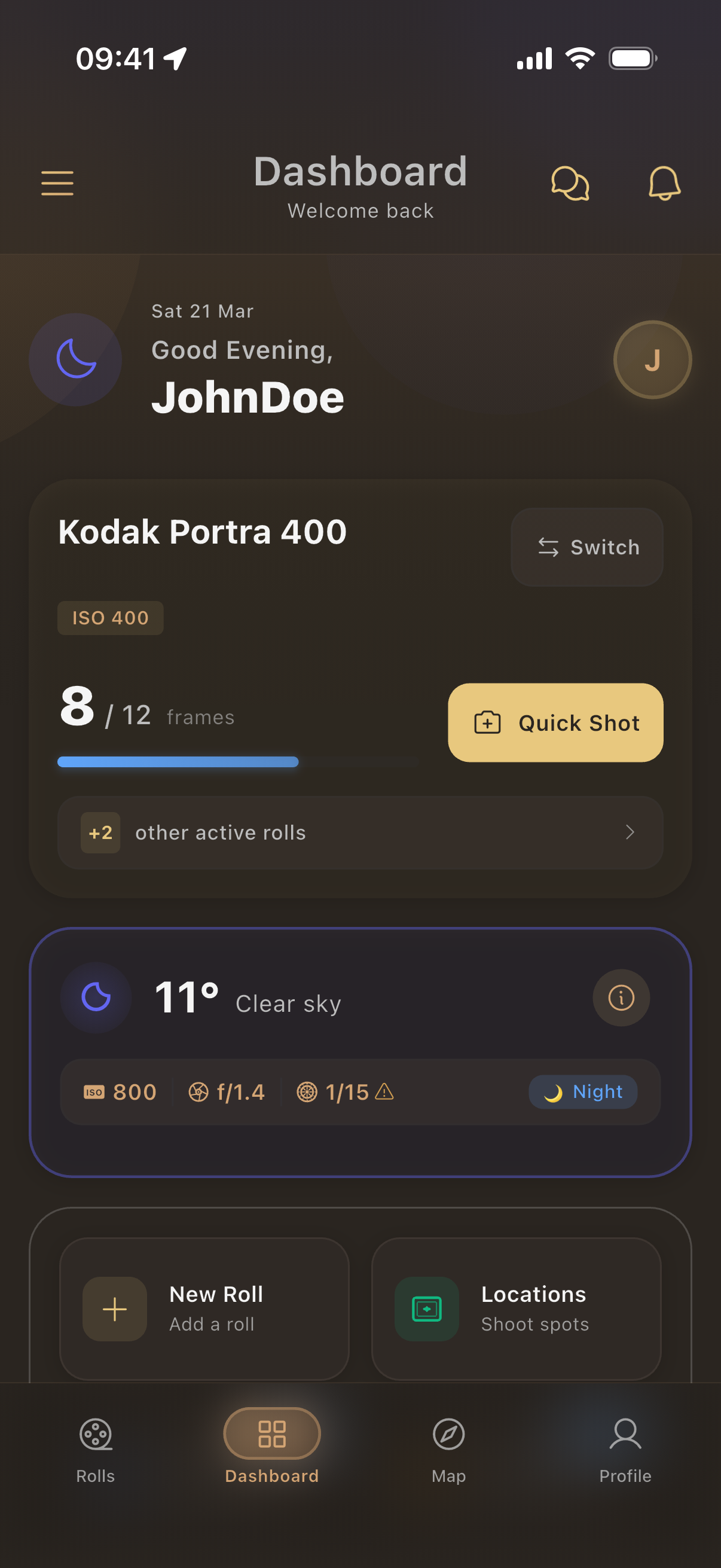721x1568 pixels.
Task: Open the Profile tab
Action: [625, 1450]
